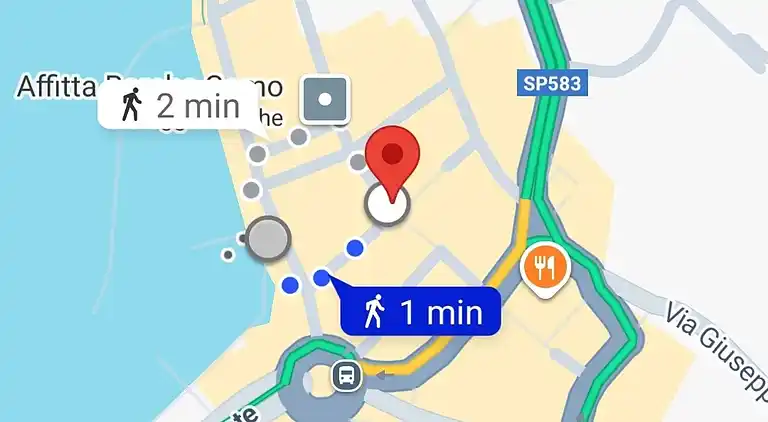Image resolution: width=768 pixels, height=422 pixels.
Task: Open the orange restaurant marker
Action: 545,267
